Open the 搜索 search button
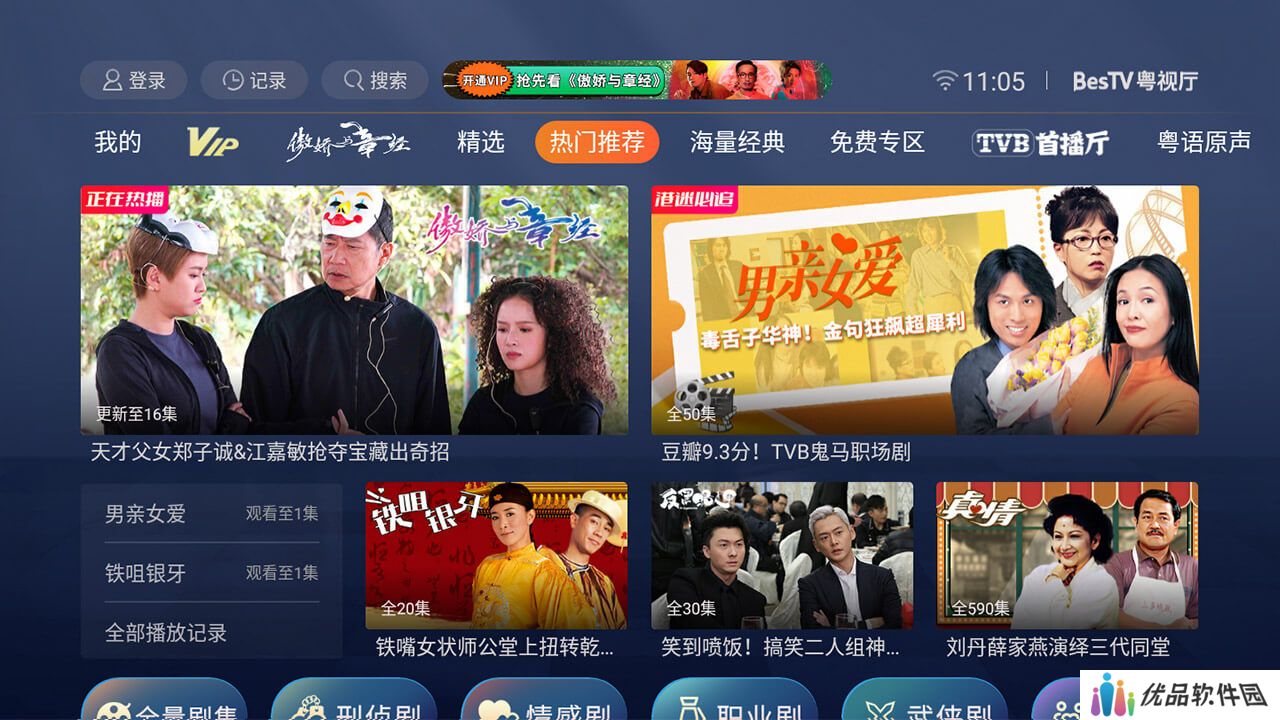Viewport: 1280px width, 720px height. click(376, 81)
